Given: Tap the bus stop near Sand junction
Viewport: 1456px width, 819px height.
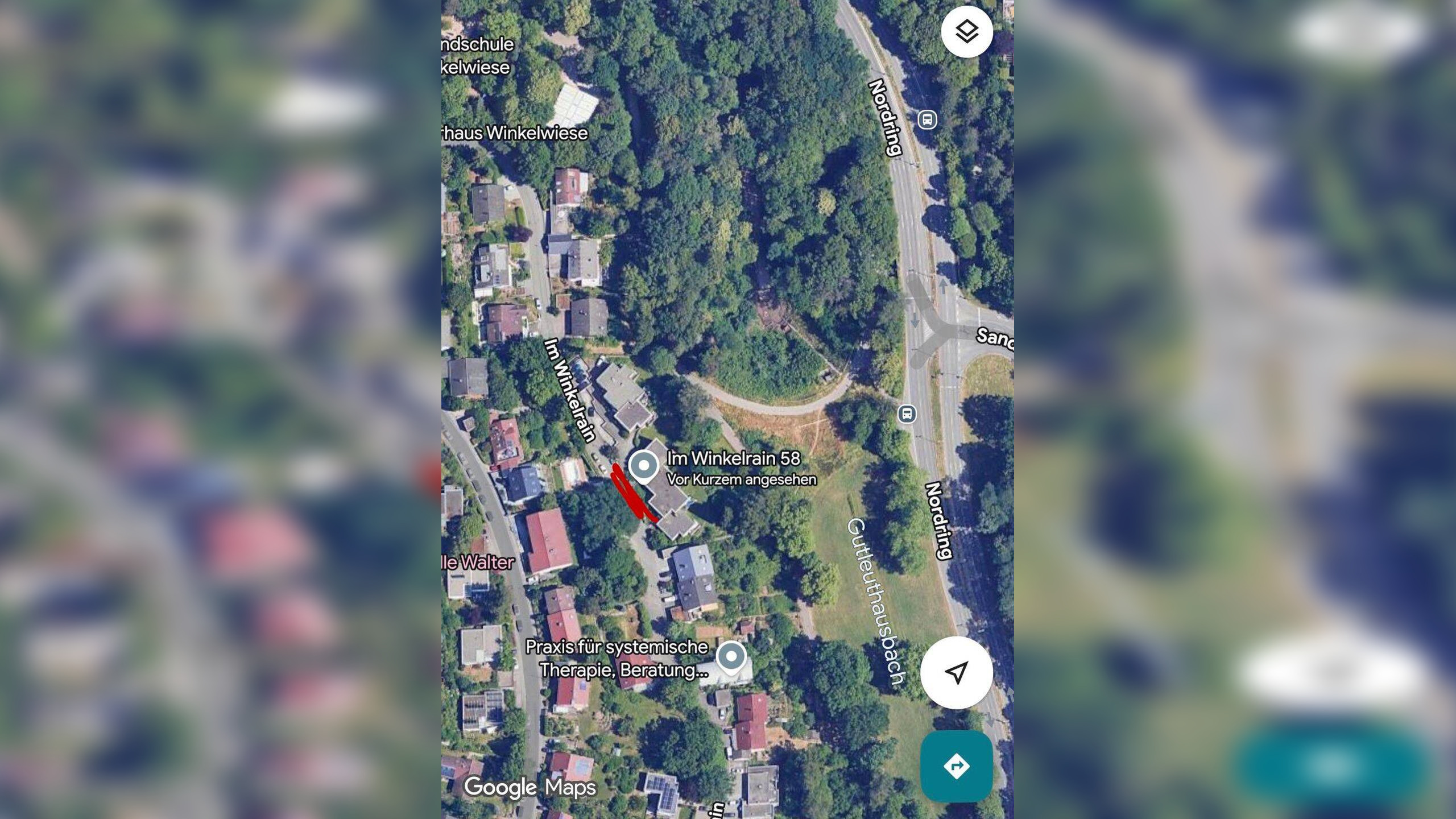Looking at the screenshot, I should 907,413.
